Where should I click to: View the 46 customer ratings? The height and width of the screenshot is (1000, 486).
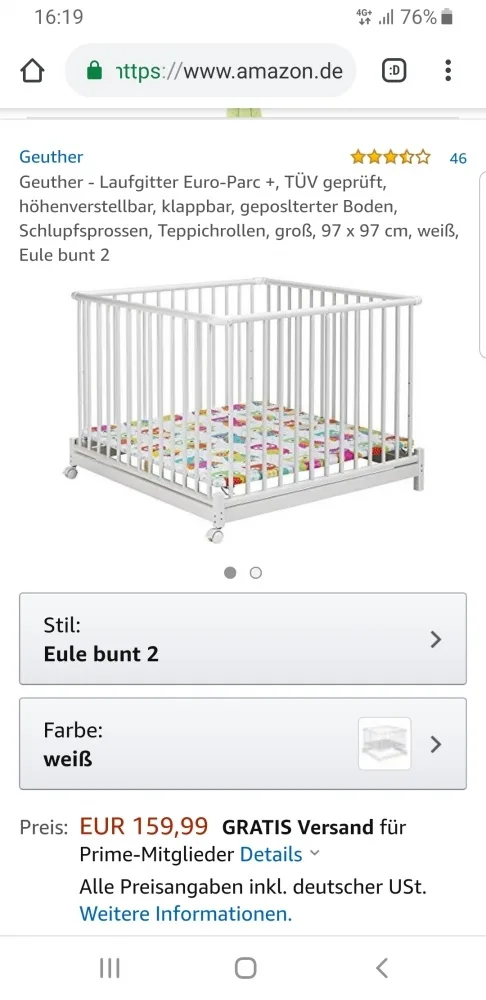point(458,158)
